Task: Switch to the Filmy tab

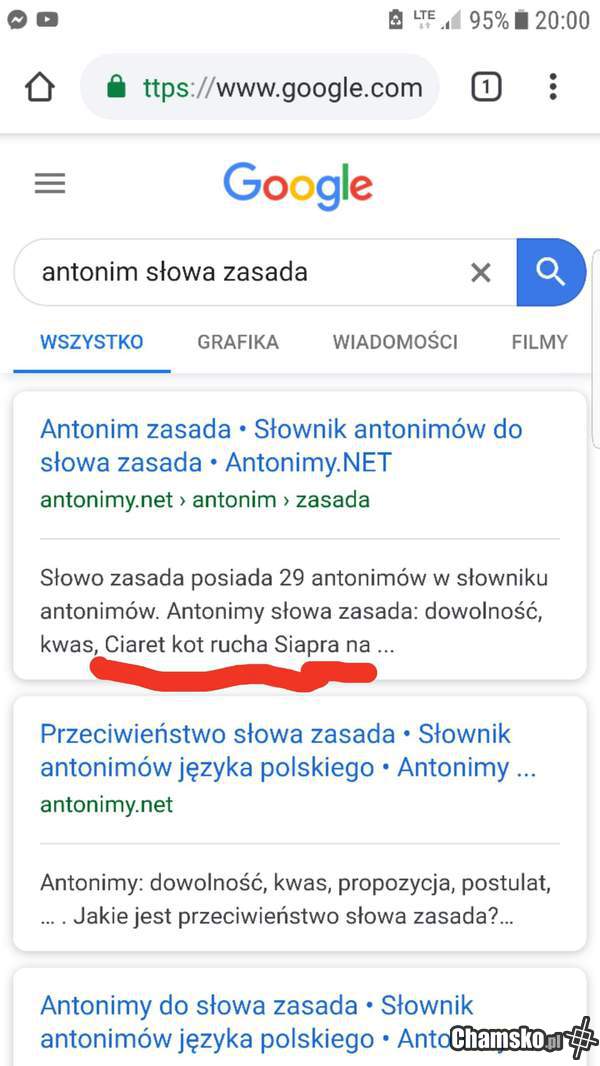Action: pyautogui.click(x=539, y=342)
